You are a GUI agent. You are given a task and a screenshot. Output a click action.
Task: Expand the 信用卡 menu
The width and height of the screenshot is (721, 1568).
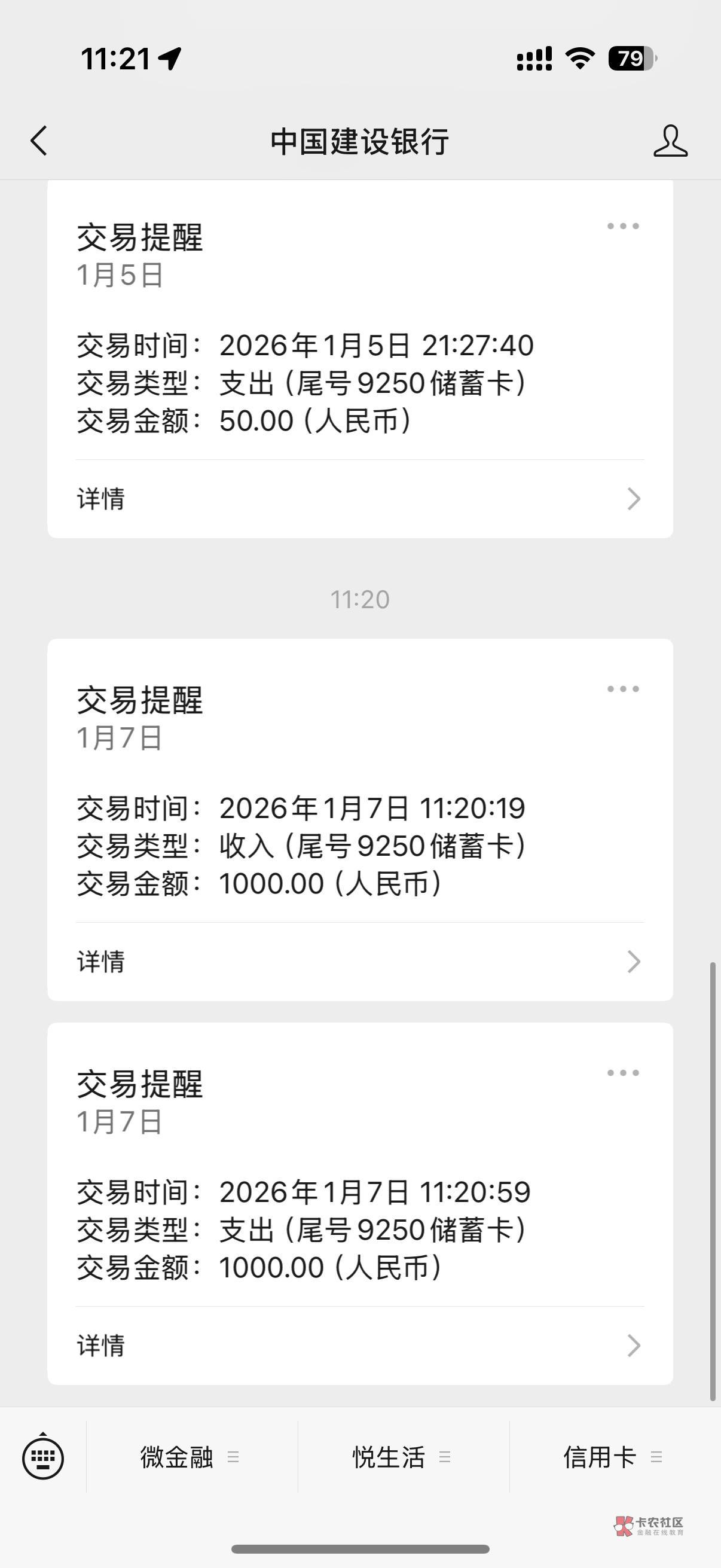[613, 1458]
